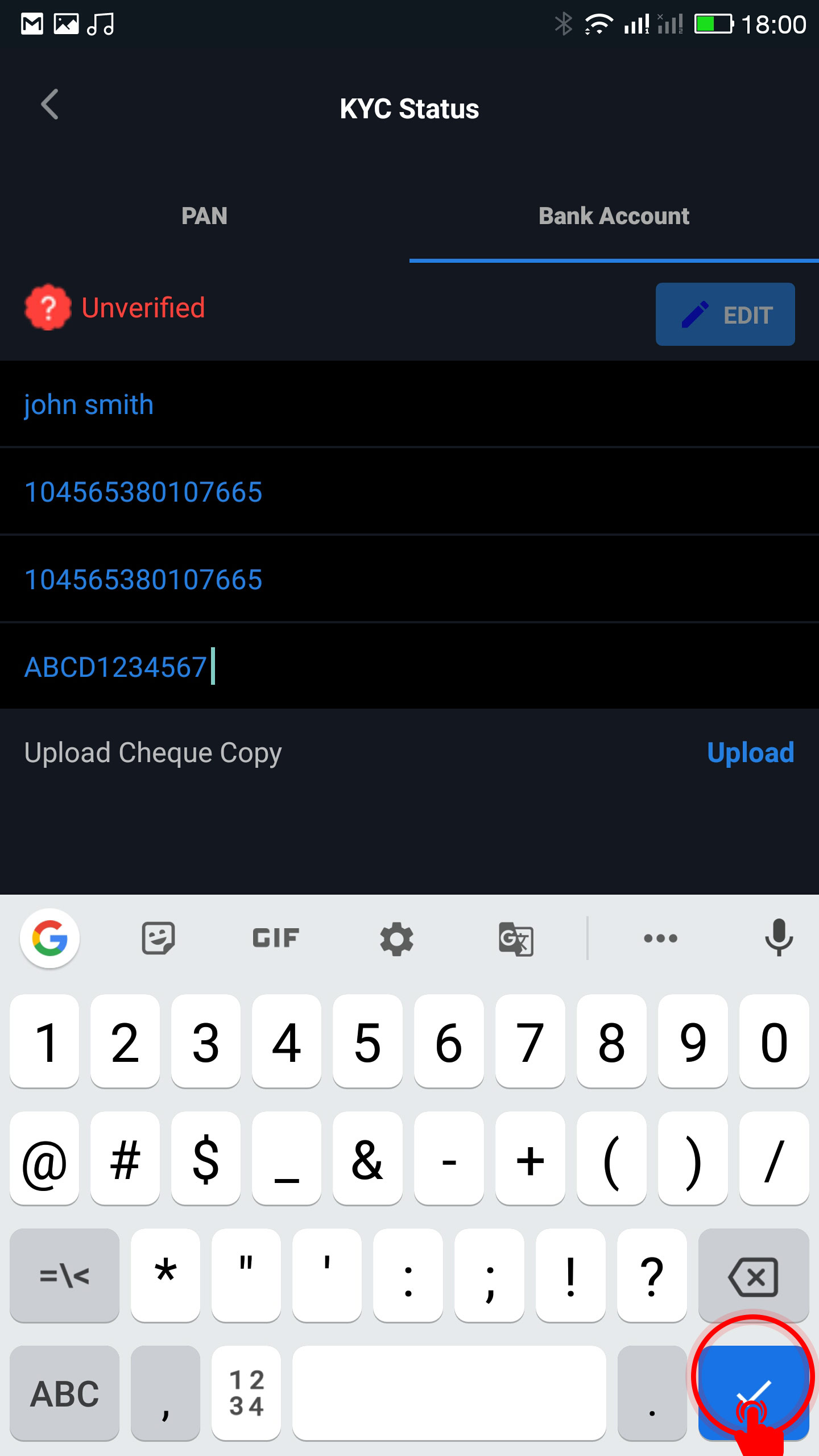Open keyboard translate tool
Screen dimensions: 819x1456
pos(516,939)
